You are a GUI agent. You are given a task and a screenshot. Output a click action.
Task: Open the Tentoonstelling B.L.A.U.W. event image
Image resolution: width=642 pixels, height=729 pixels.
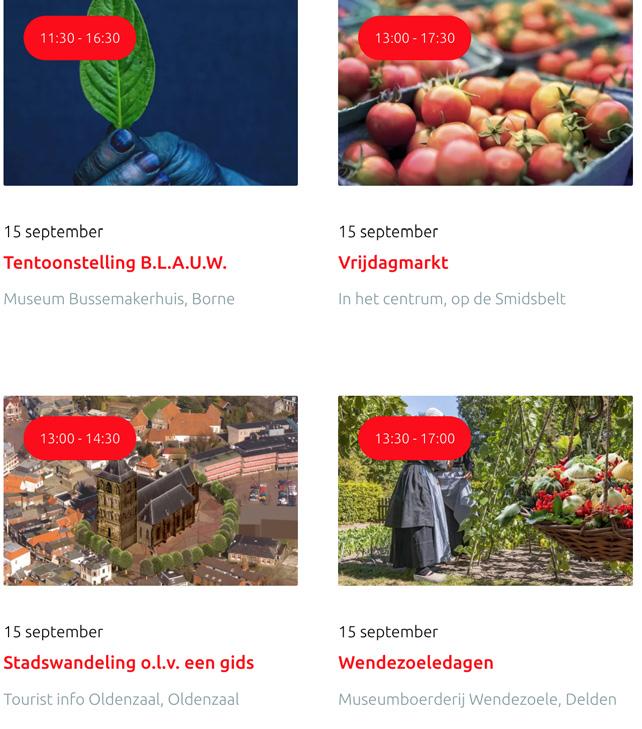coord(150,110)
